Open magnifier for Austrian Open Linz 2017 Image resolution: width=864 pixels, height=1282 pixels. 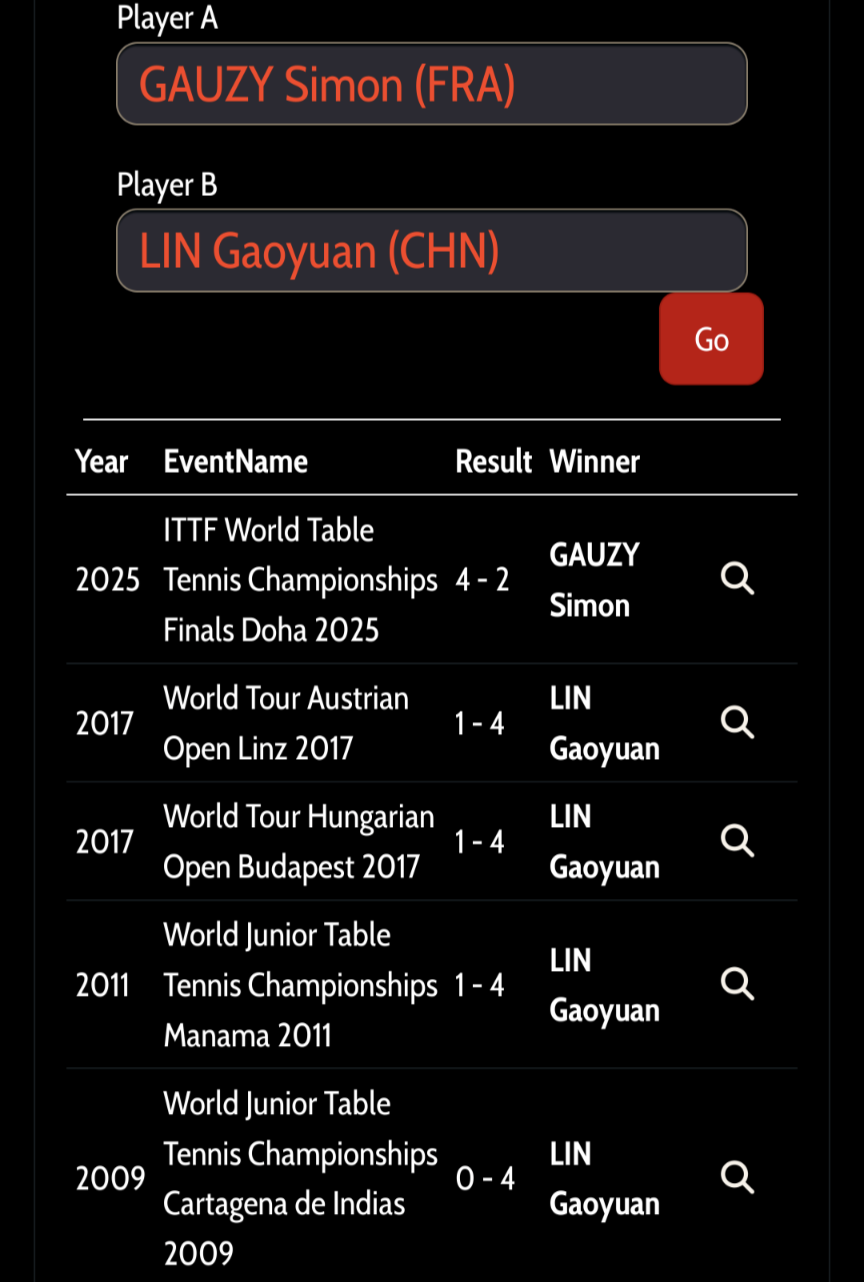tap(737, 722)
